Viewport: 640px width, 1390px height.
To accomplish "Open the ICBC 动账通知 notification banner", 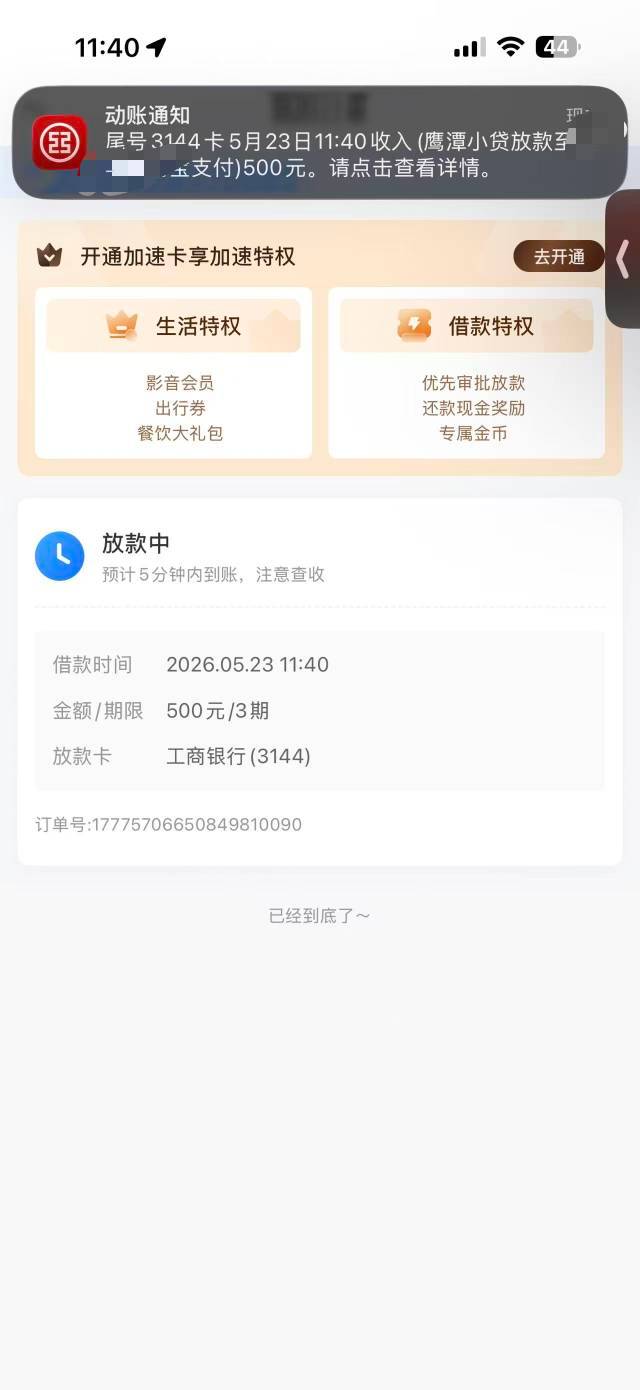I will coord(319,142).
